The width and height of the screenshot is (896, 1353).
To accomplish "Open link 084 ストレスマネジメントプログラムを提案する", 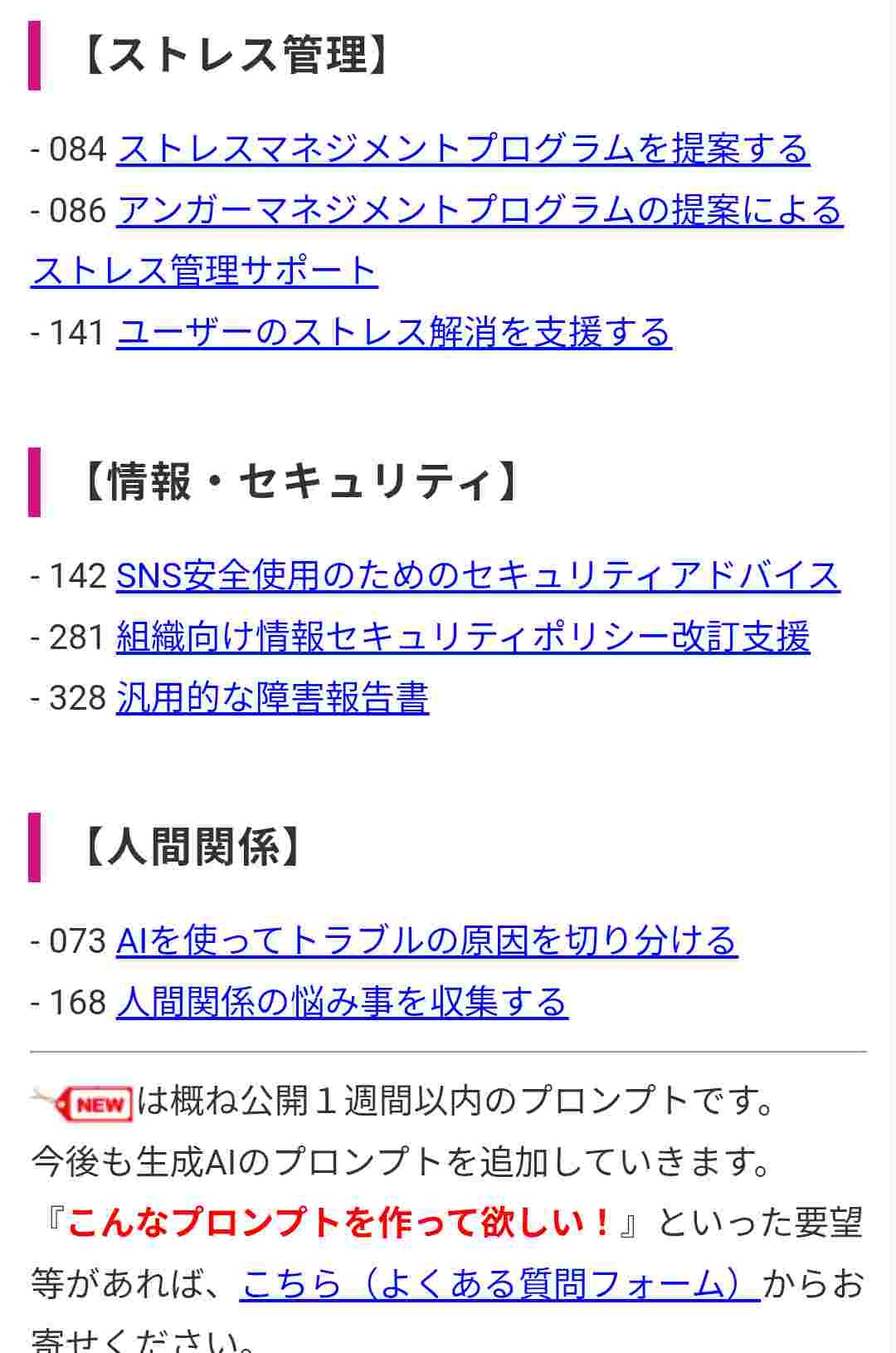I will click(462, 149).
